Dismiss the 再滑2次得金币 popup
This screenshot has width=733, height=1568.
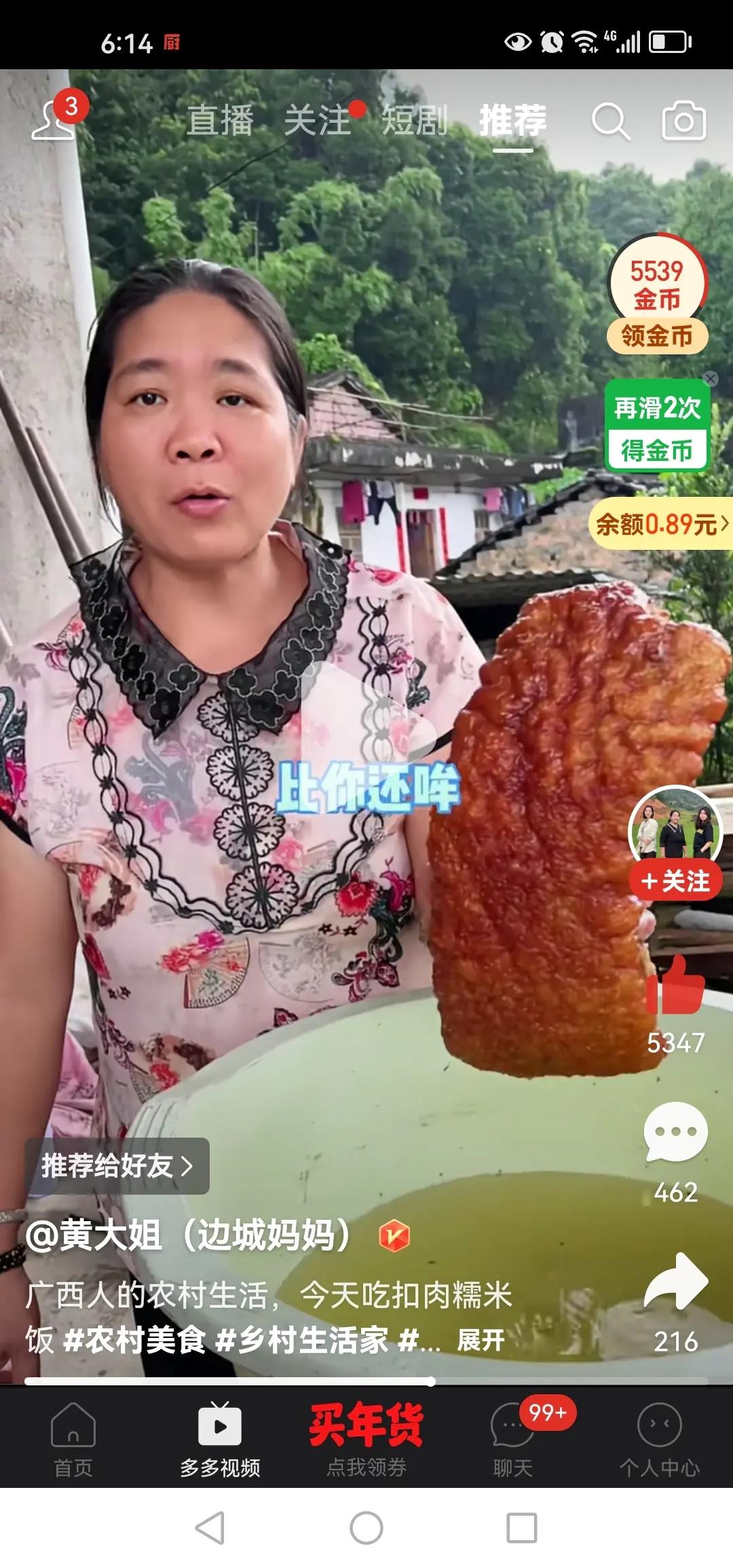click(x=710, y=379)
